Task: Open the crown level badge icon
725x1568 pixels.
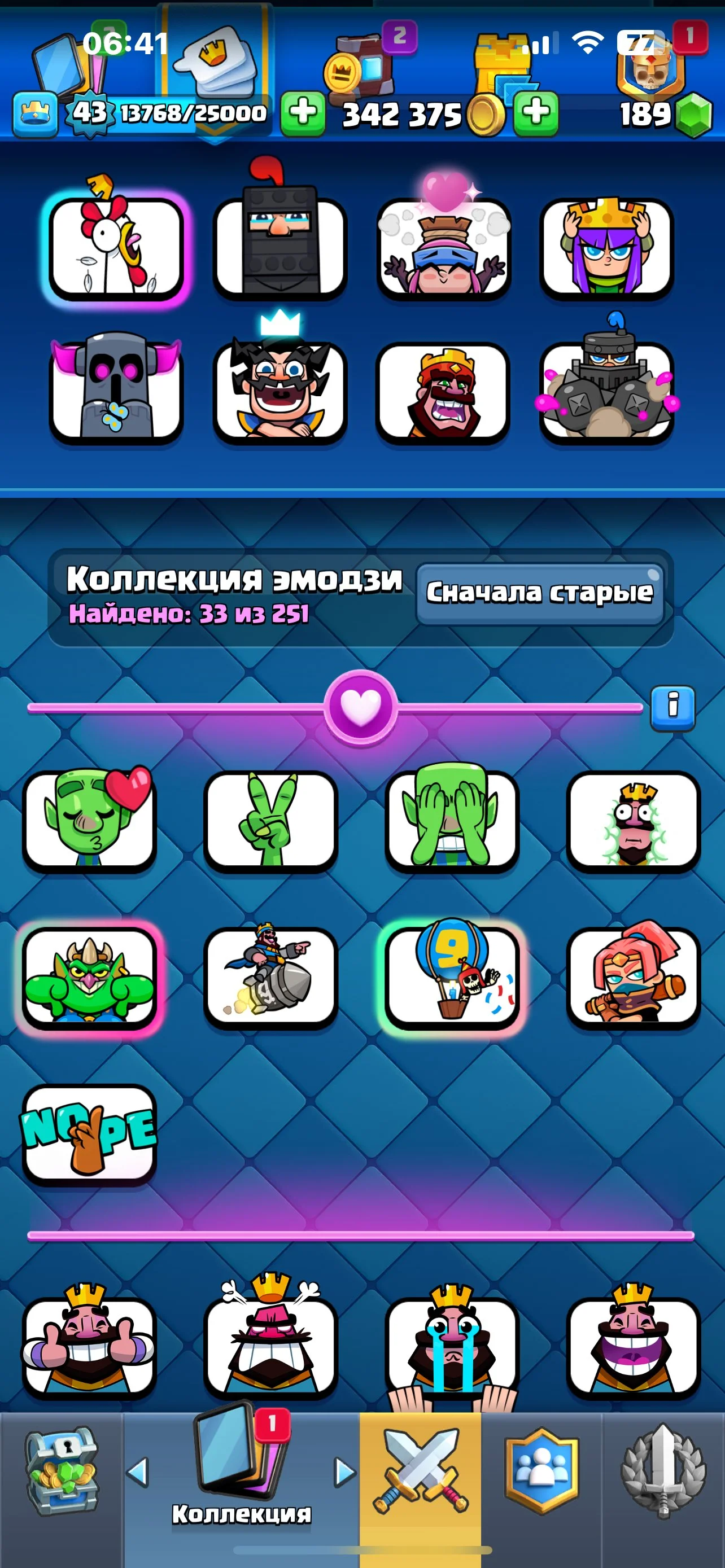Action: 36,114
